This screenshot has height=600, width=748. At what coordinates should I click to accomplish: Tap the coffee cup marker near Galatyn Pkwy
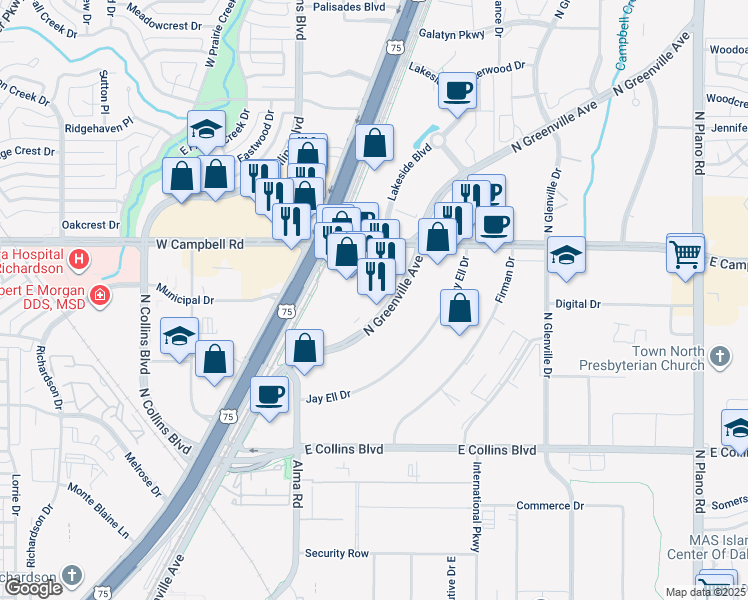click(458, 92)
